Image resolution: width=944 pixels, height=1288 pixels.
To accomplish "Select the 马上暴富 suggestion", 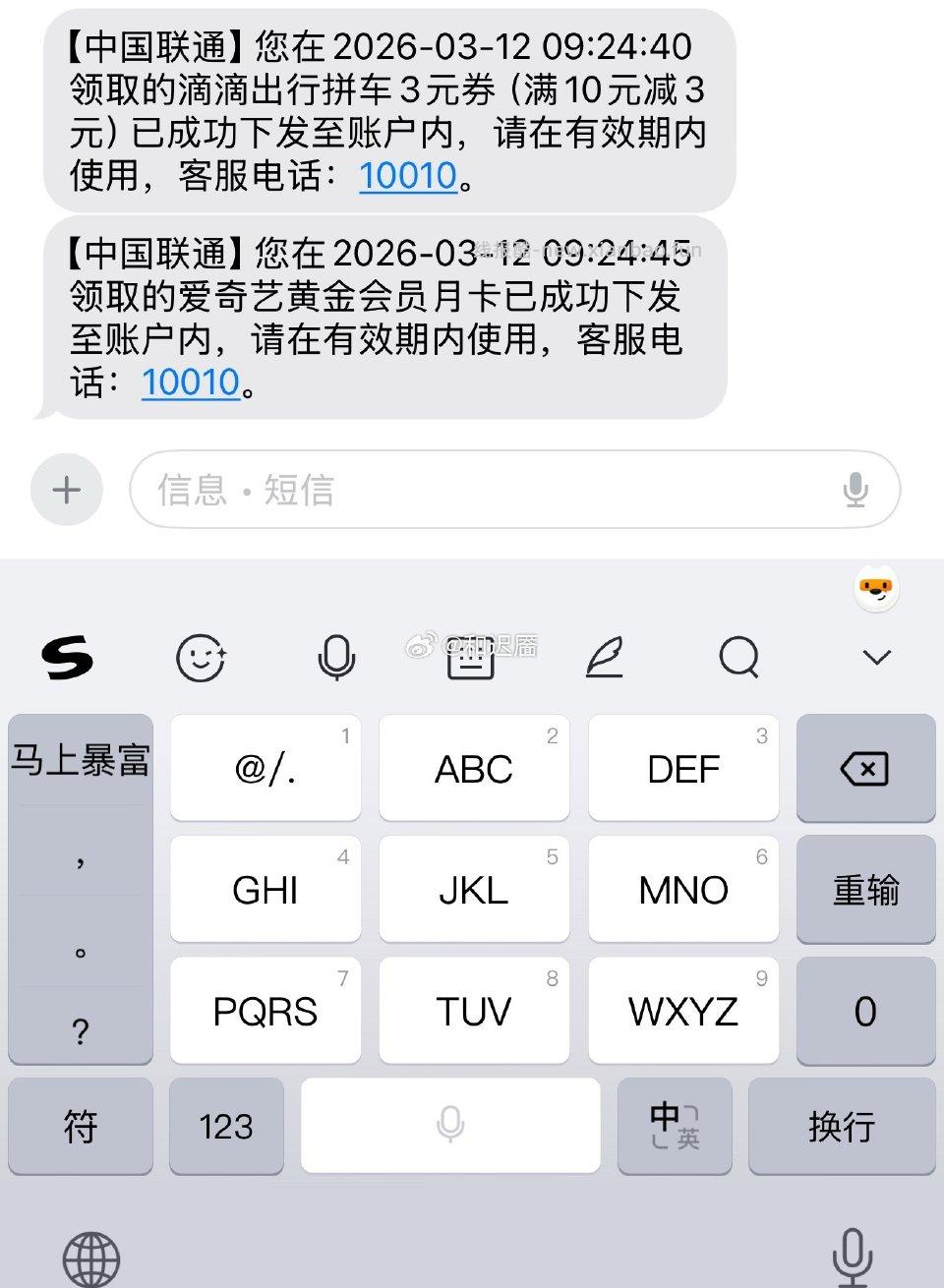I will click(x=81, y=759).
